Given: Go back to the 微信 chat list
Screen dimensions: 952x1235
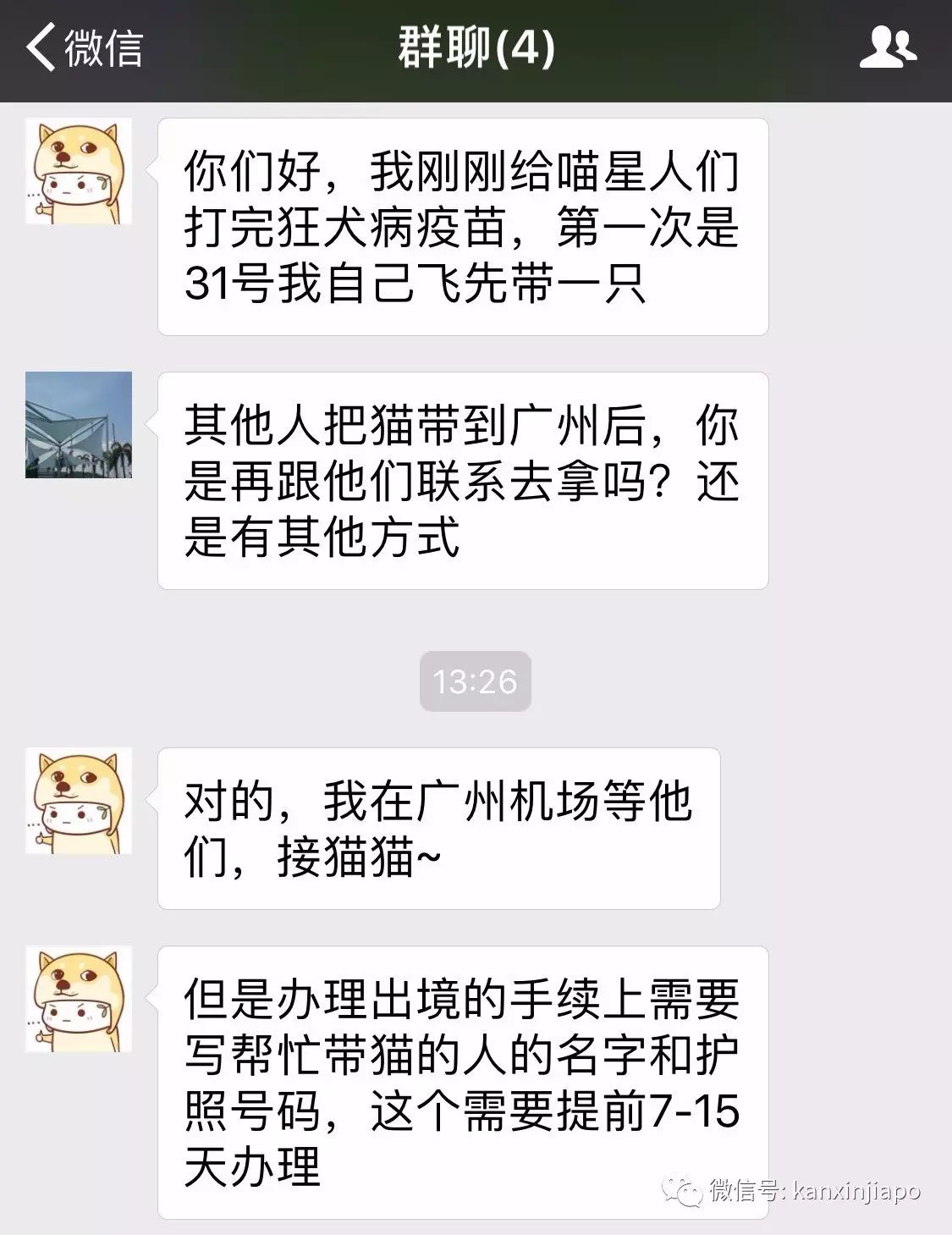Looking at the screenshot, I should click(x=83, y=47).
